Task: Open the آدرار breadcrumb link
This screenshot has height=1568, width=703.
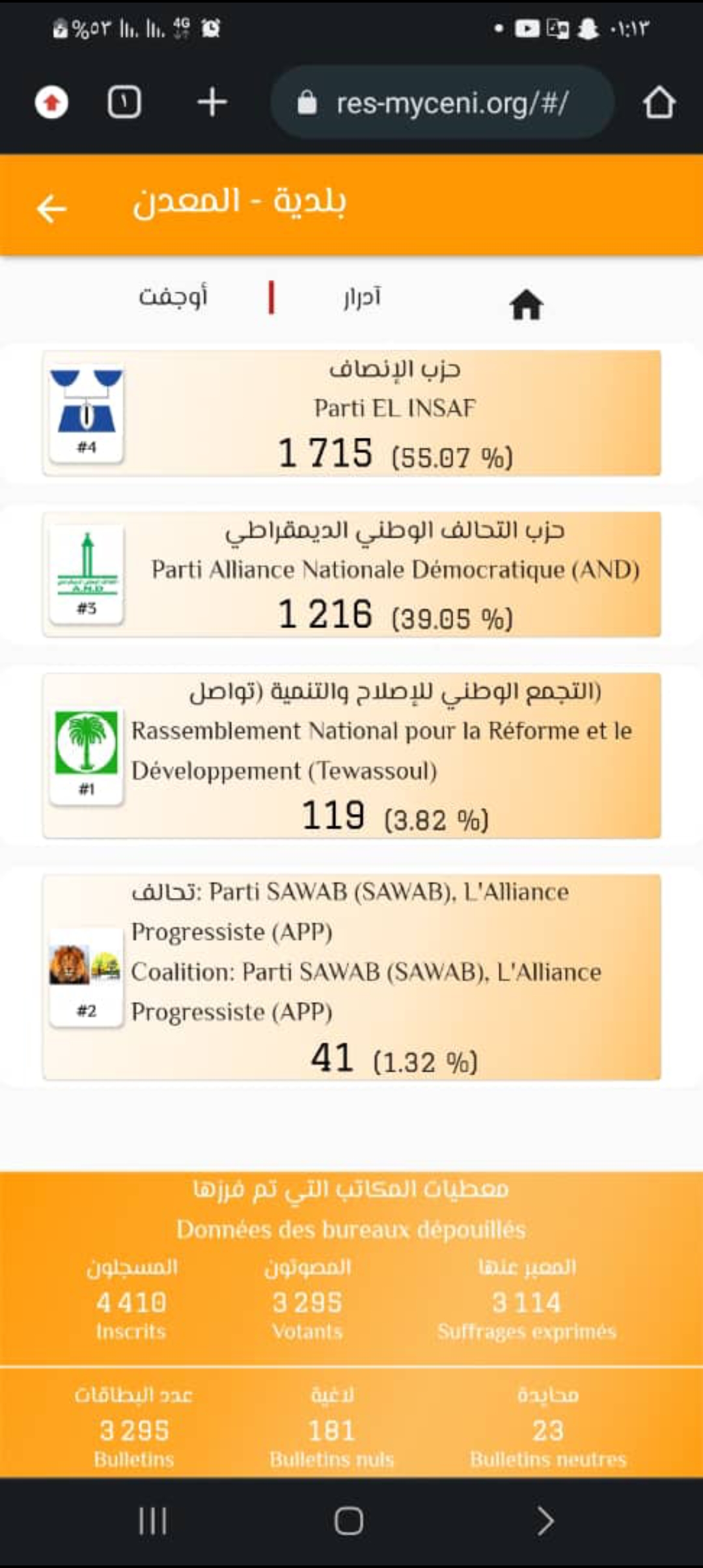Action: click(362, 298)
